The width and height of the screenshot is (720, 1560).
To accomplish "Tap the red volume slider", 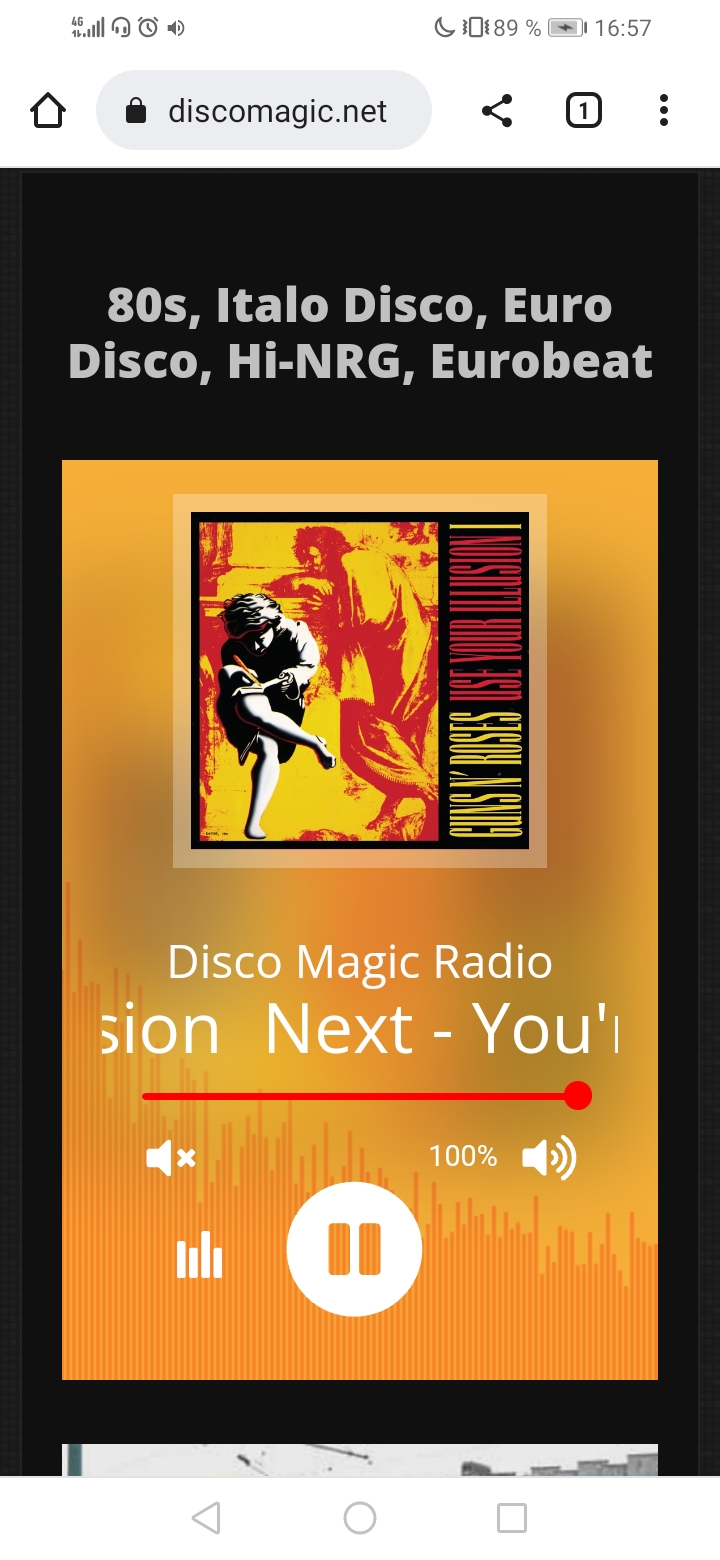I will [360, 1096].
